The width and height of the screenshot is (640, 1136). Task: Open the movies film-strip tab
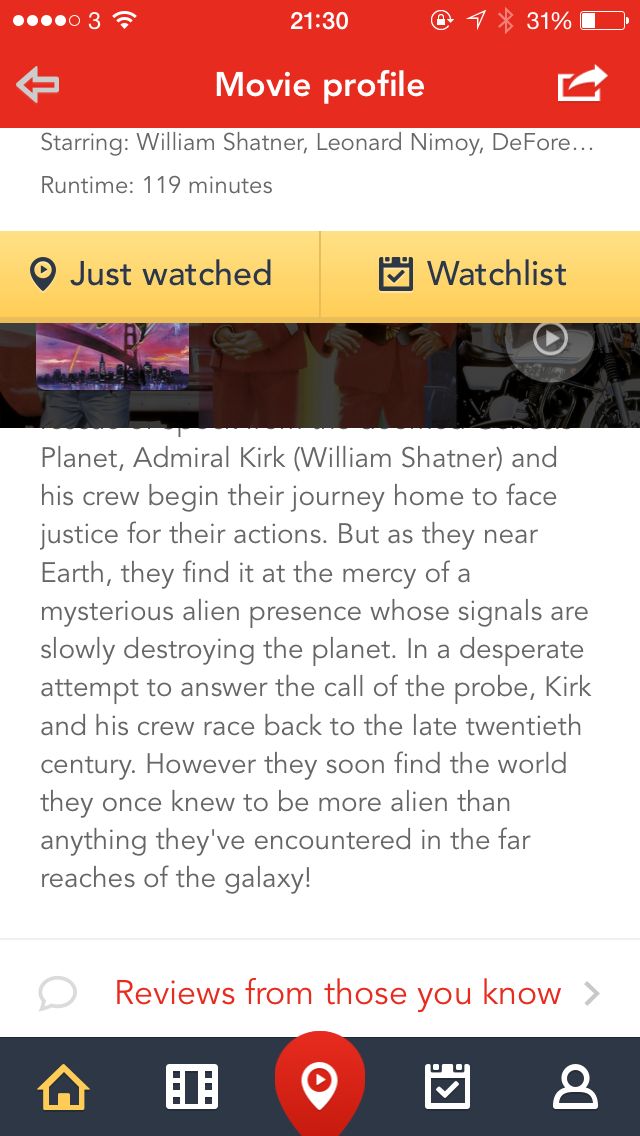tap(191, 1087)
